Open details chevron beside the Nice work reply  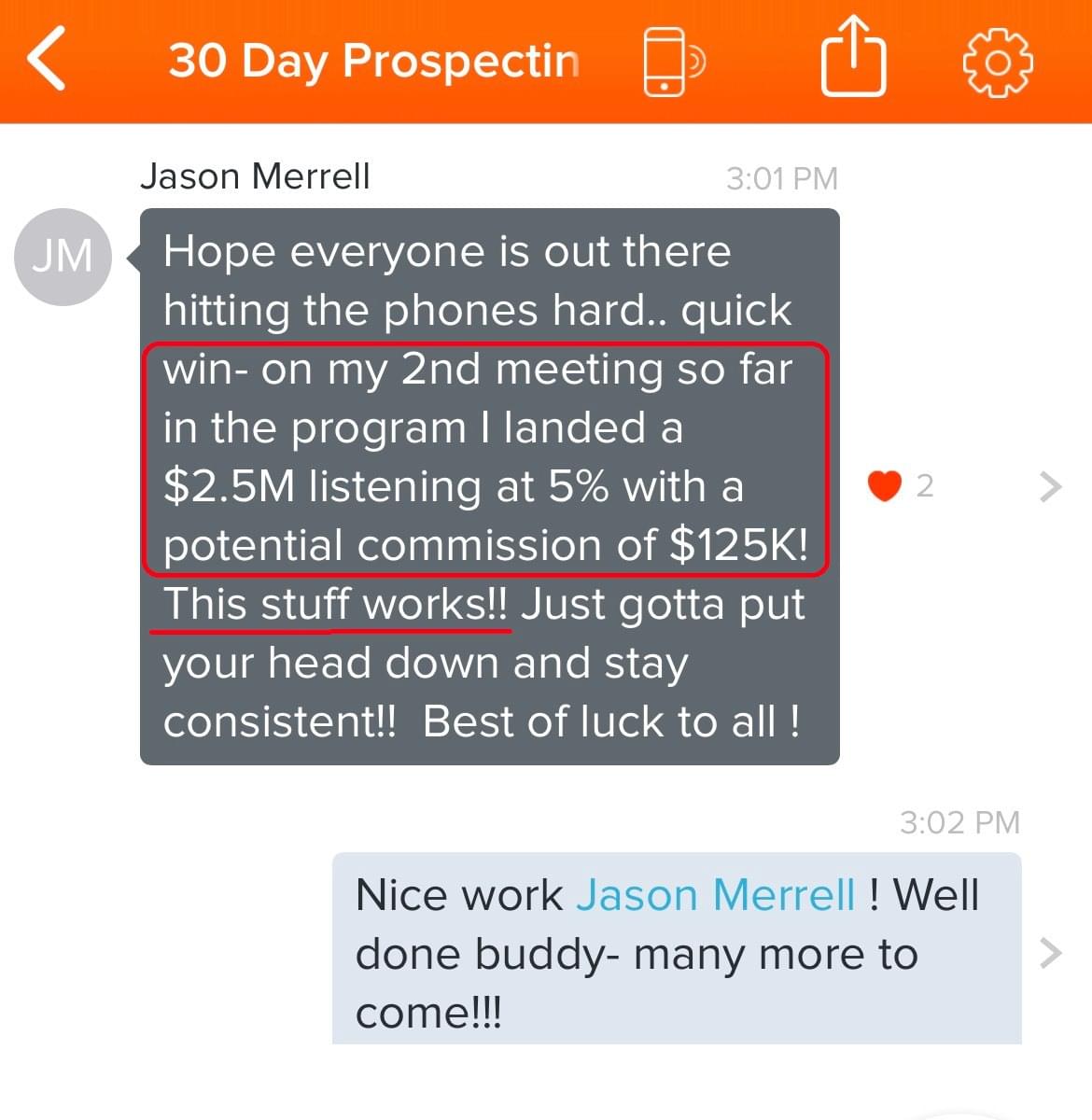click(x=1051, y=953)
